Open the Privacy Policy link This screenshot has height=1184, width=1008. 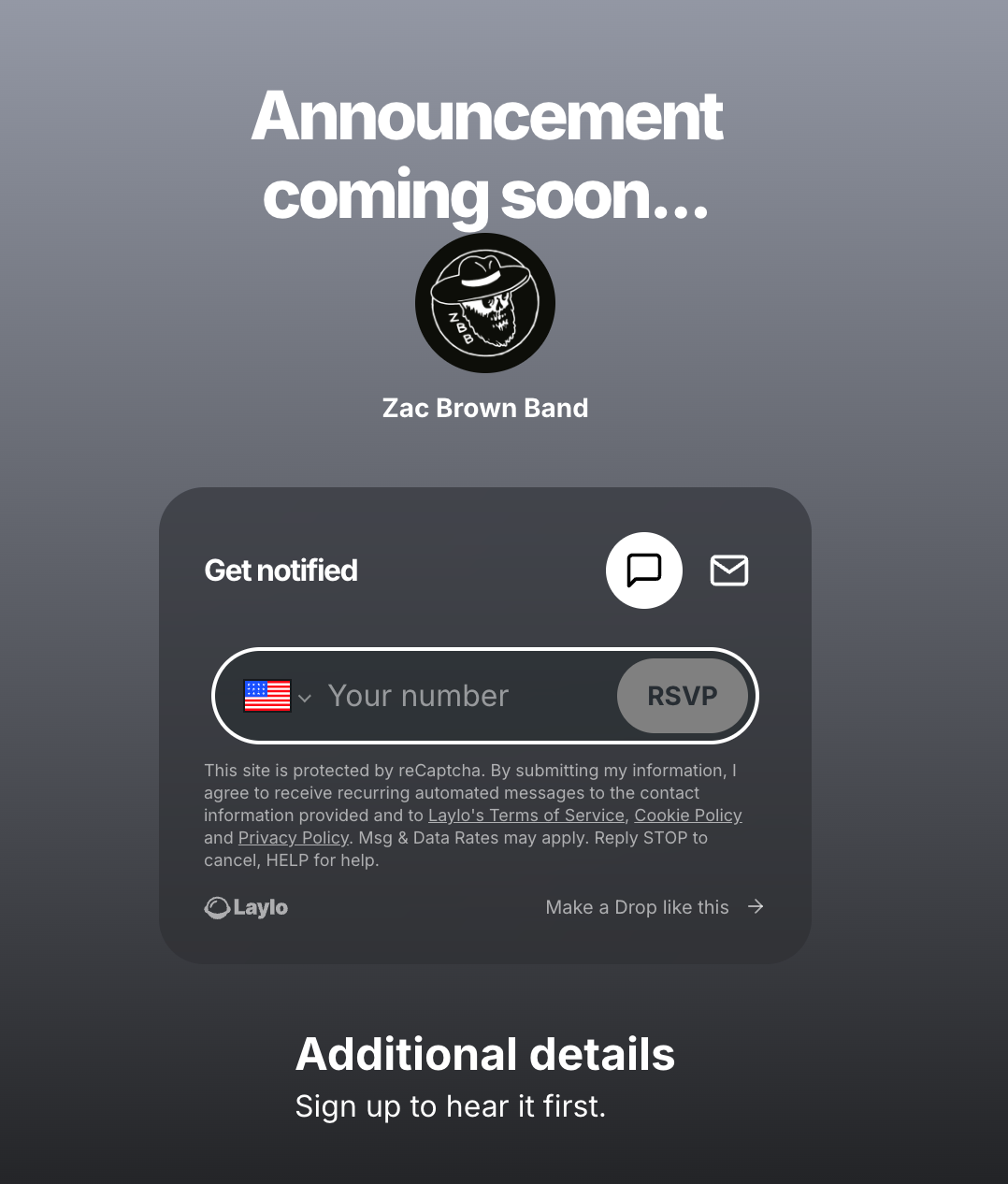click(x=293, y=838)
